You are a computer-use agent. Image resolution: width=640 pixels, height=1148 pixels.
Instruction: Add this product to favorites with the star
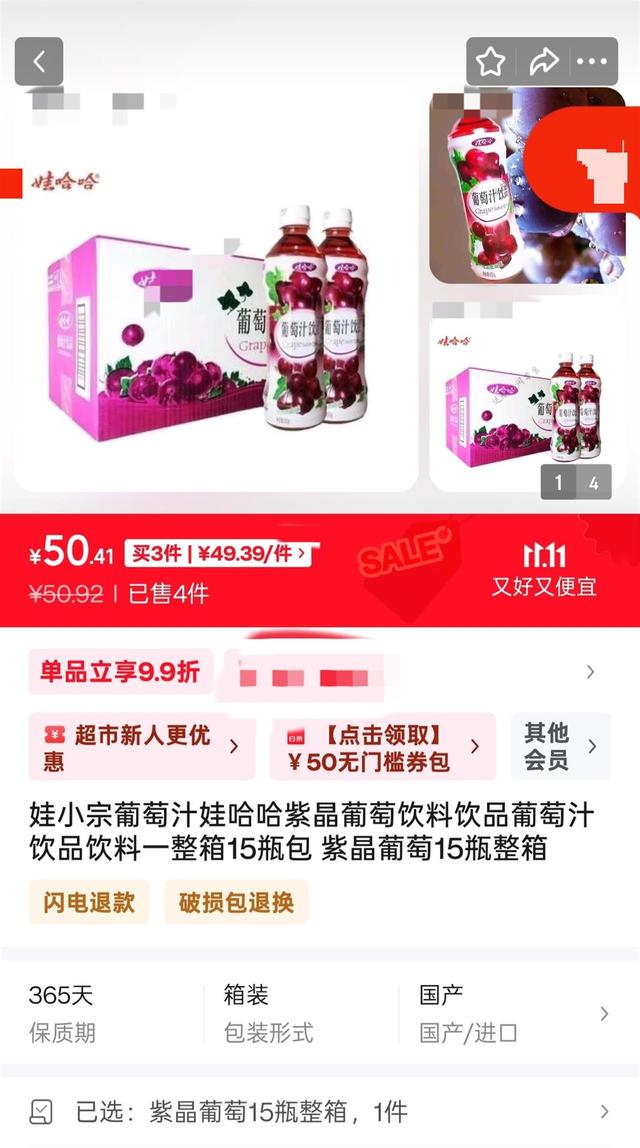click(x=491, y=62)
